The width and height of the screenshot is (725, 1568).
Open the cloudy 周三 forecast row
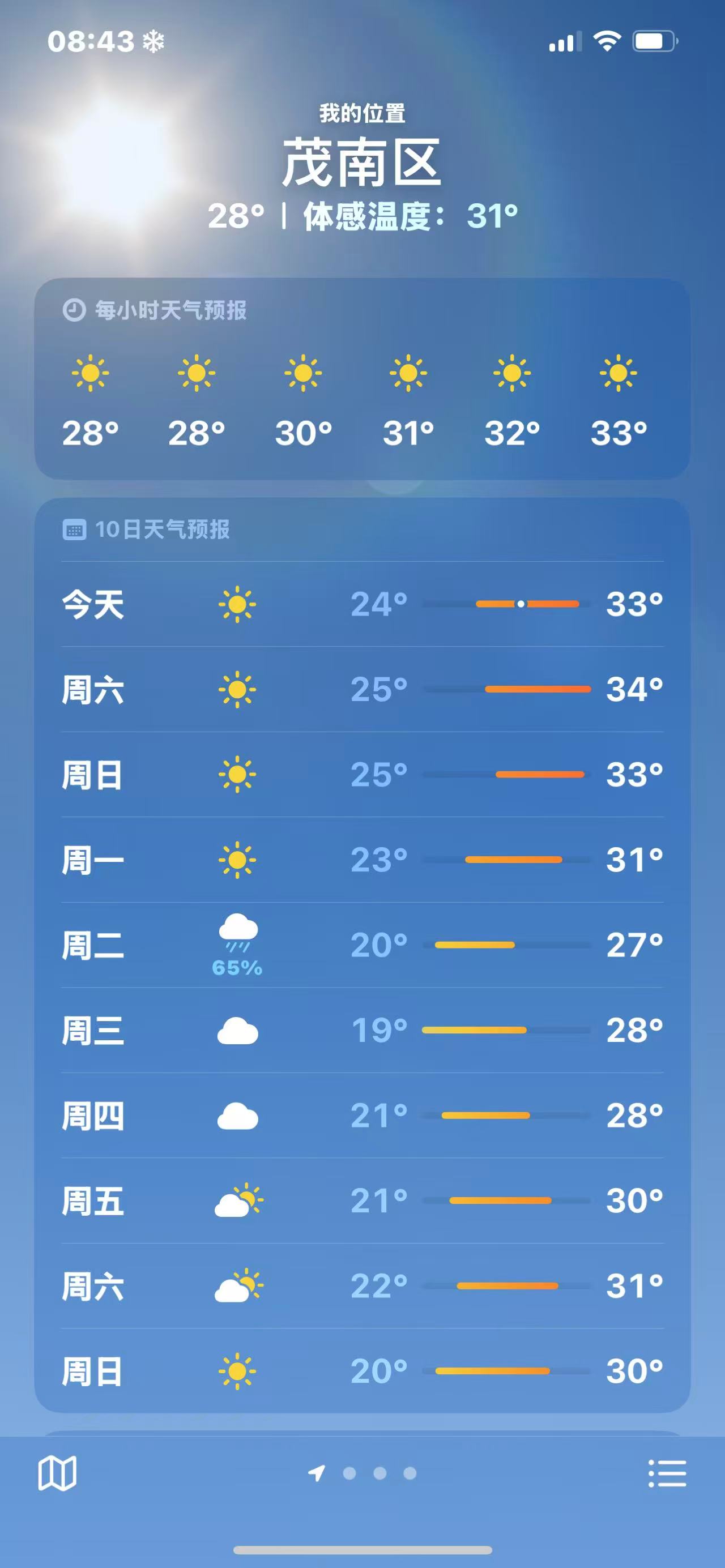(x=362, y=1030)
